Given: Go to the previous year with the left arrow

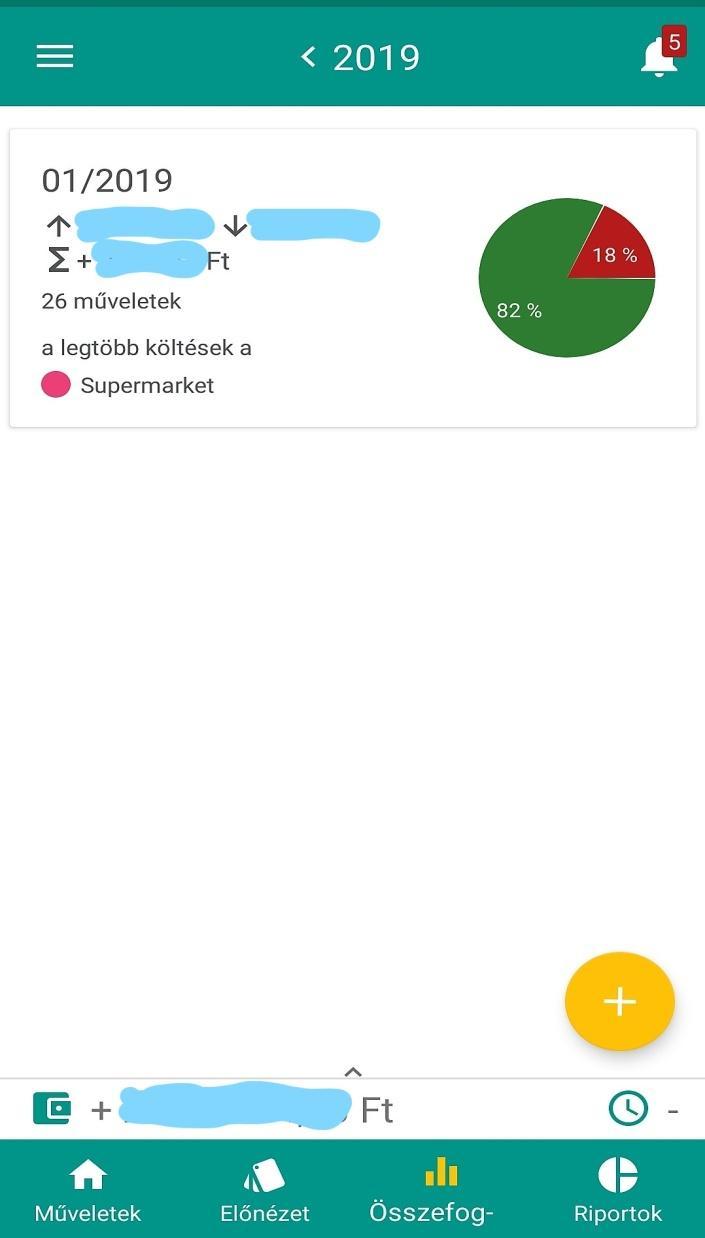Looking at the screenshot, I should pos(308,57).
